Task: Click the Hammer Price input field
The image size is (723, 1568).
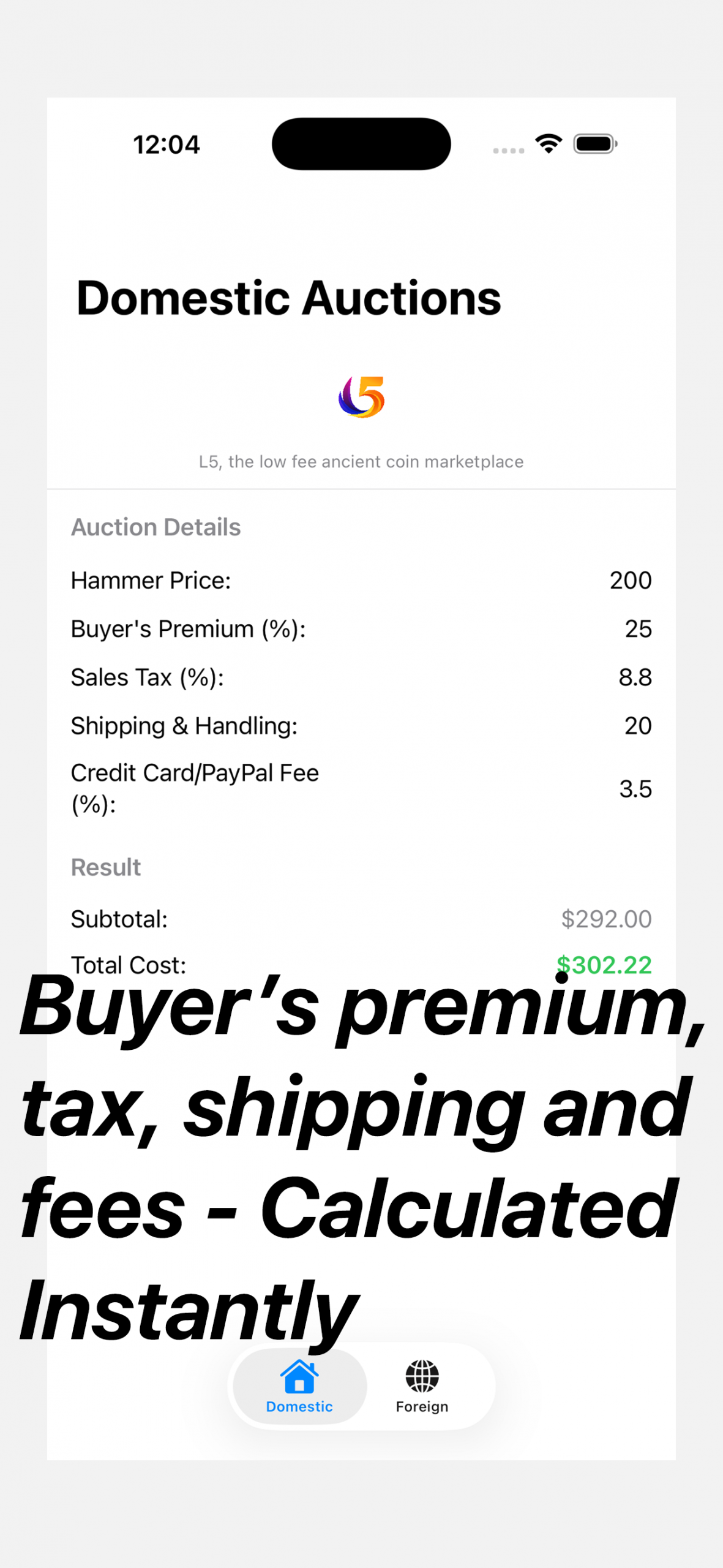Action: point(631,579)
